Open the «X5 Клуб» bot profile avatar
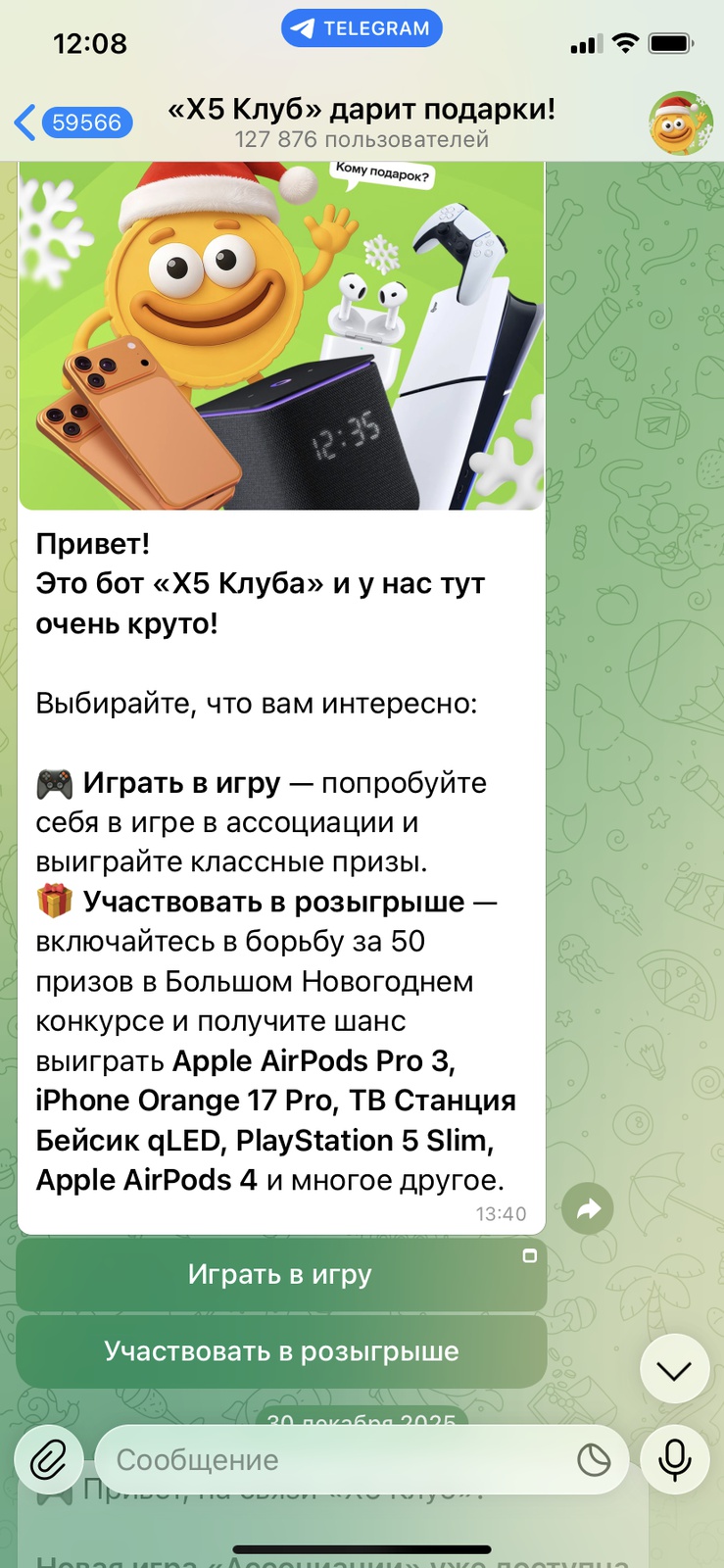The image size is (724, 1568). click(679, 122)
